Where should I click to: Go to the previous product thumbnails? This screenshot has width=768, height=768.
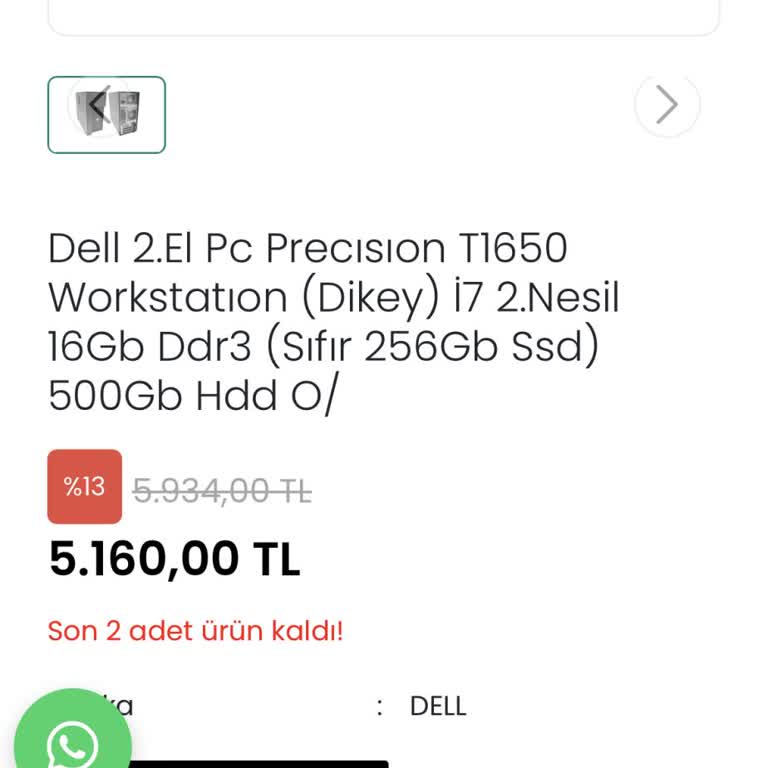coord(96,105)
